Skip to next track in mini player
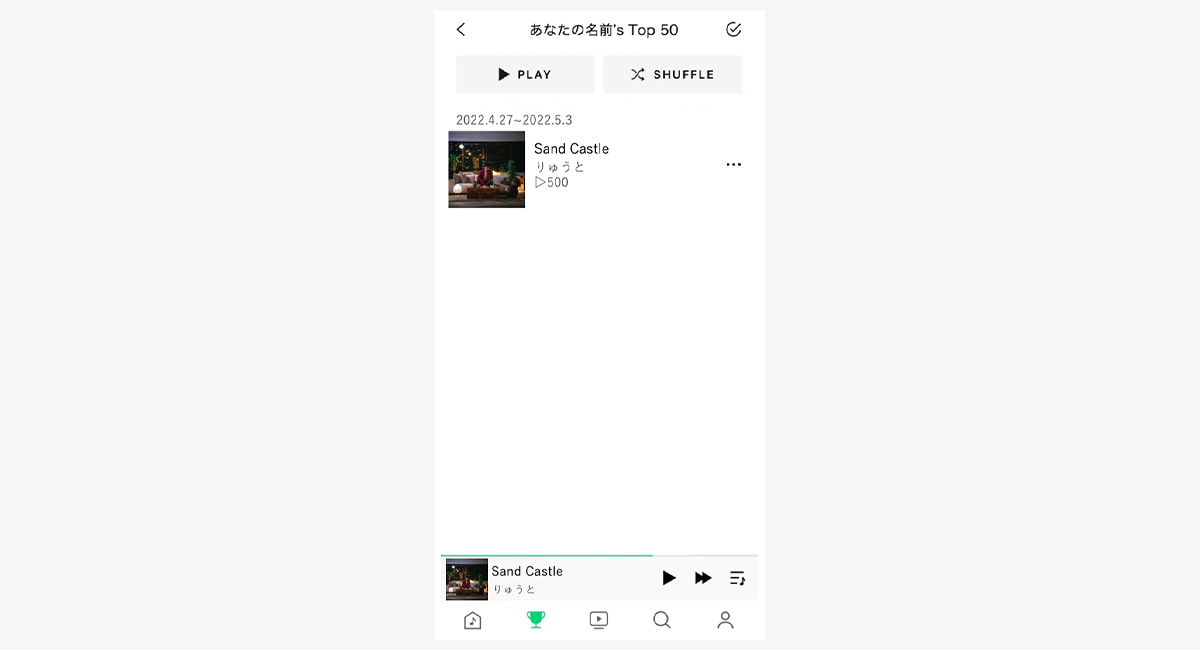Screen dimensions: 1200x650 (x=703, y=578)
